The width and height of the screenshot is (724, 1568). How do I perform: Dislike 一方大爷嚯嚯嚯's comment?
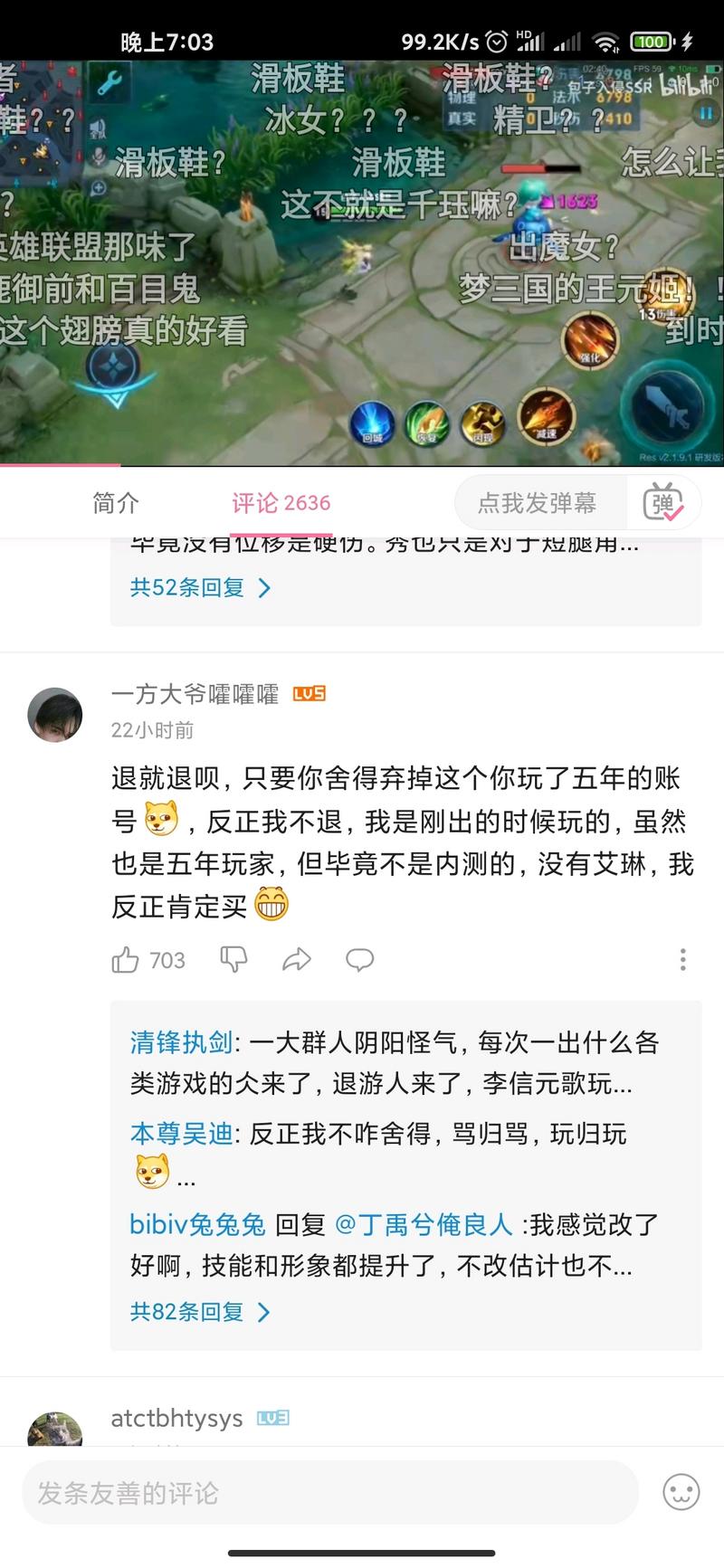[233, 960]
